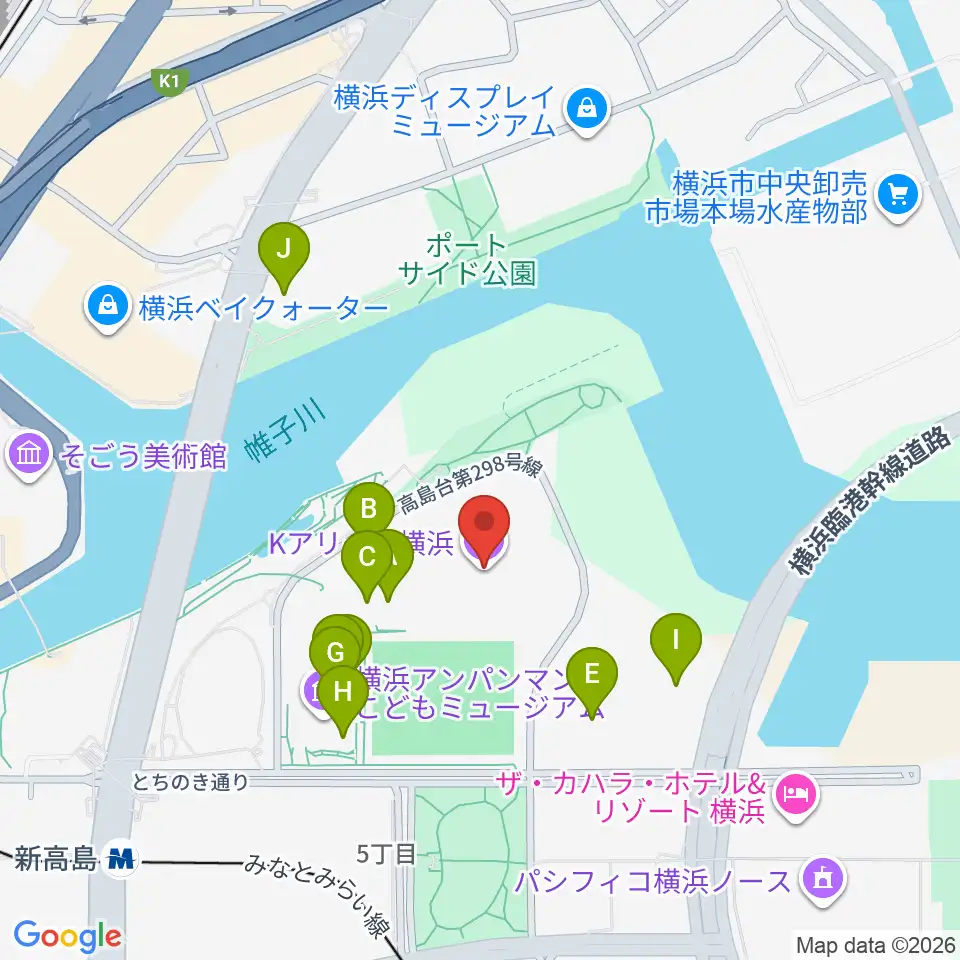
Task: Open the green marker labeled H
Action: click(342, 691)
